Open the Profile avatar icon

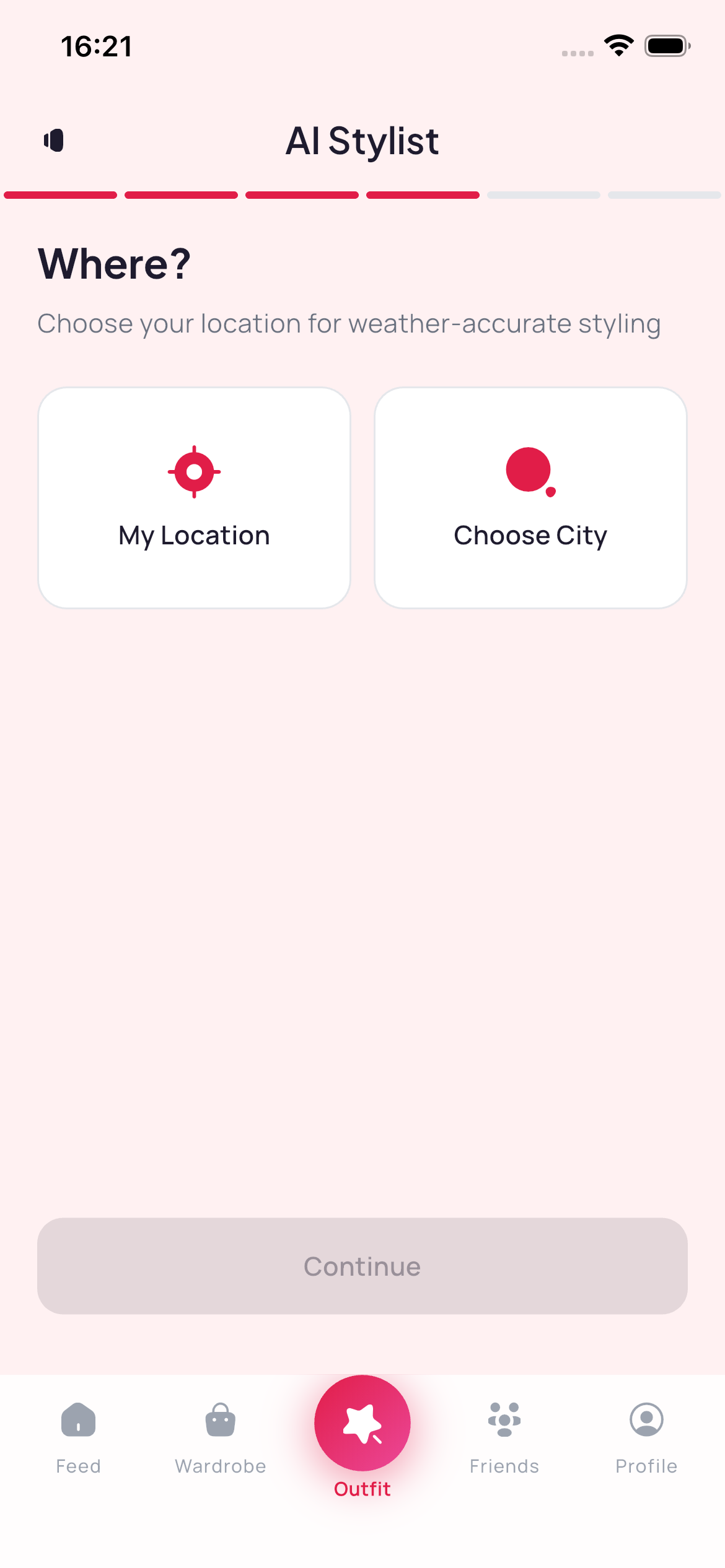pos(647,1418)
